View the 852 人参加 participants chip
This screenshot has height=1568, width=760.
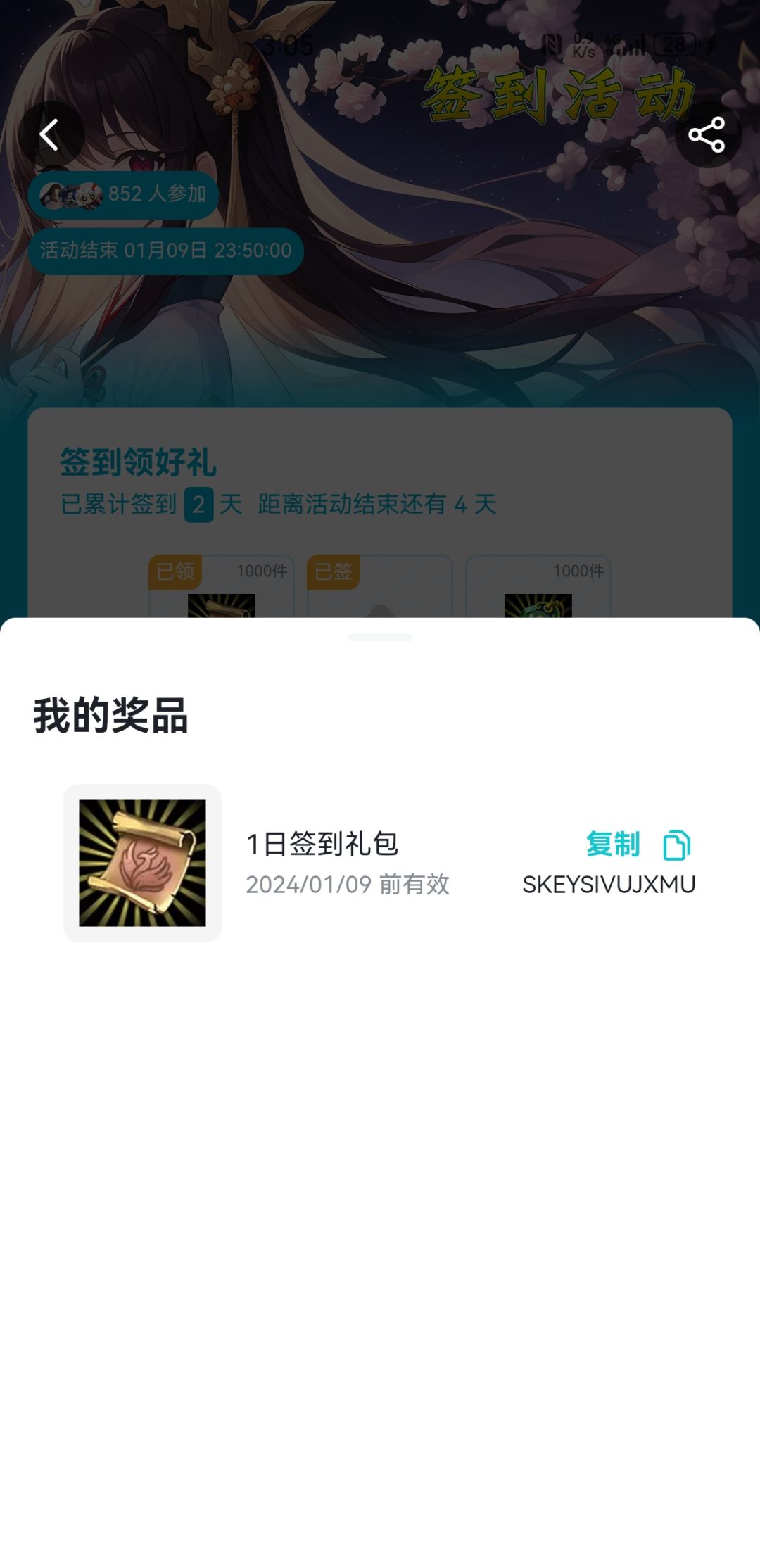[x=123, y=194]
